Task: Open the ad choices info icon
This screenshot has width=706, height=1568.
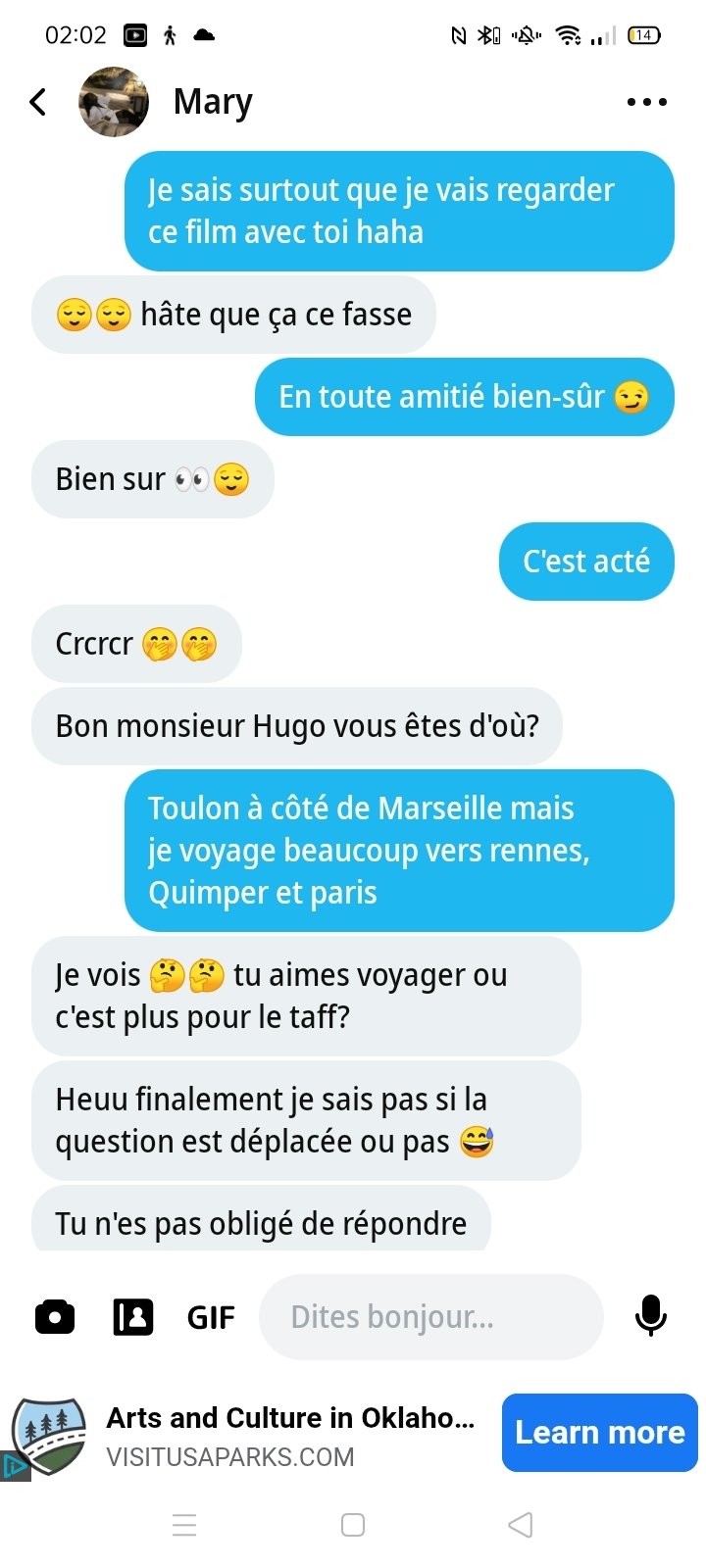Action: 14,1466
